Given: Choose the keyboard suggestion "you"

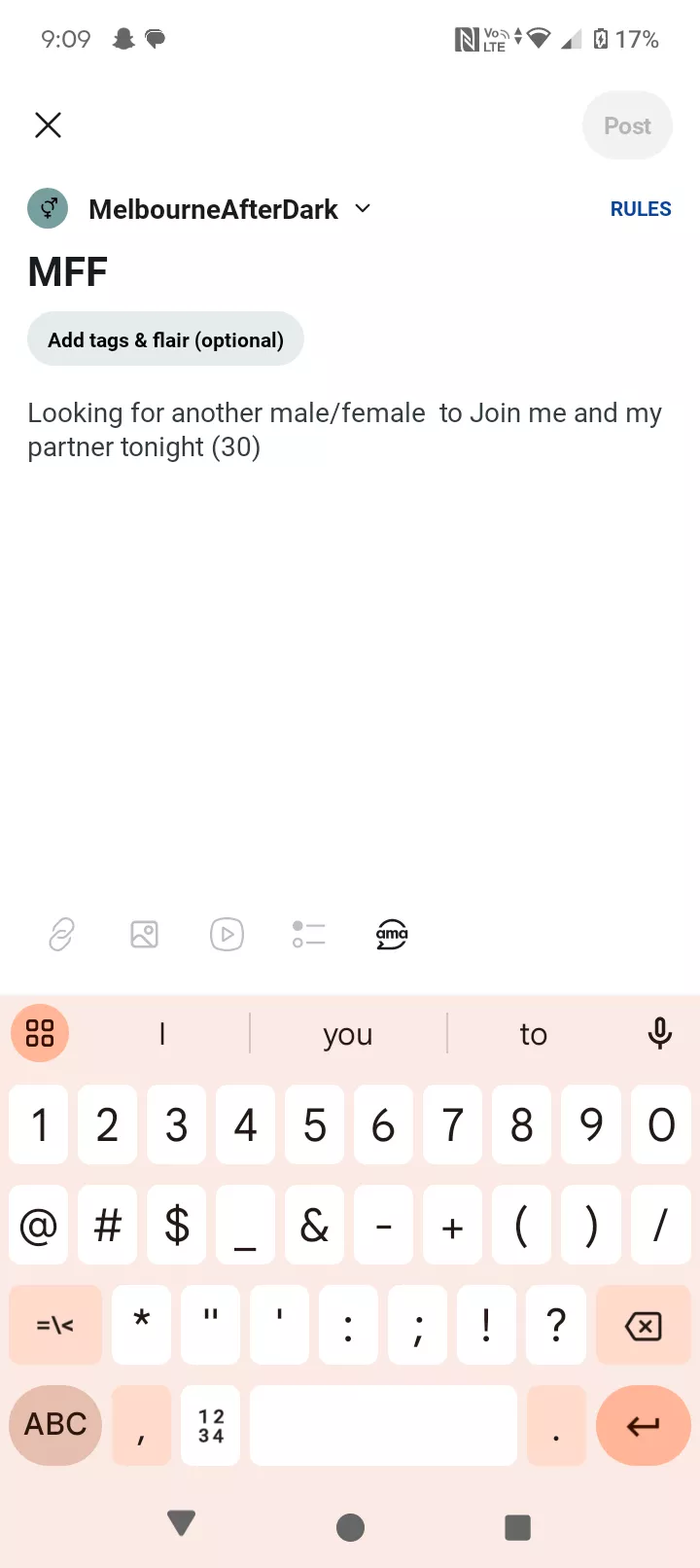Looking at the screenshot, I should point(348,1034).
